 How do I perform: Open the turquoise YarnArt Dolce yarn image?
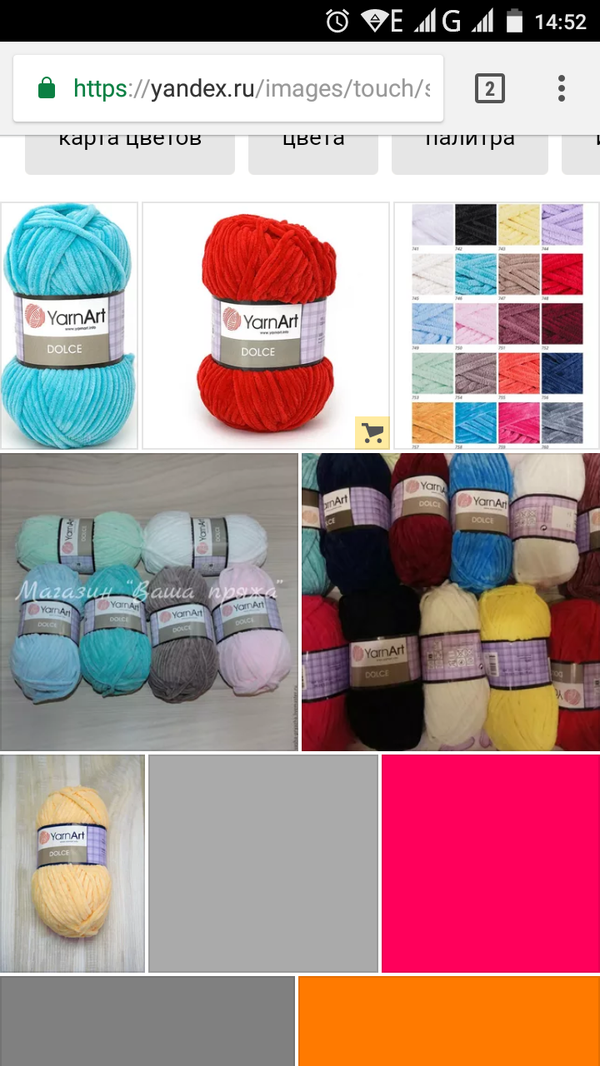tap(69, 325)
